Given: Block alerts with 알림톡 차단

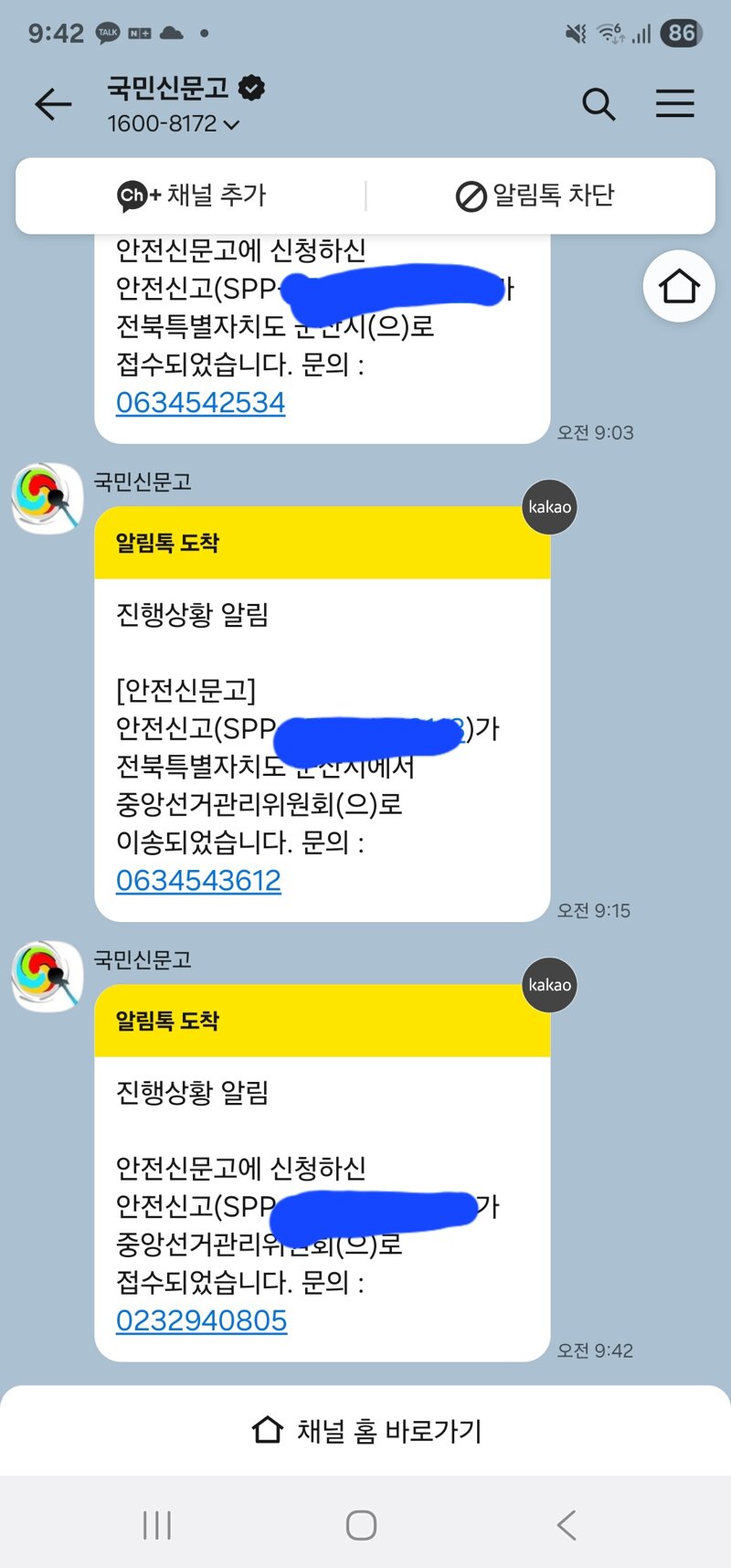Looking at the screenshot, I should point(535,195).
